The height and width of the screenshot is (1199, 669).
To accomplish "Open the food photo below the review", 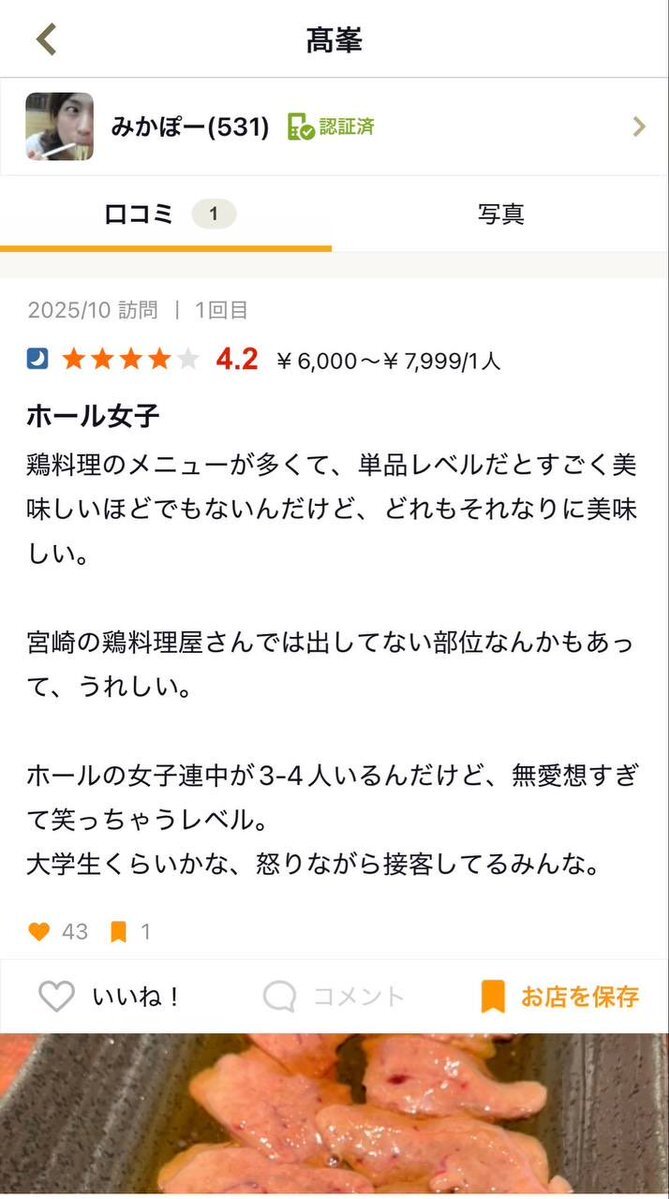I will (334, 1115).
